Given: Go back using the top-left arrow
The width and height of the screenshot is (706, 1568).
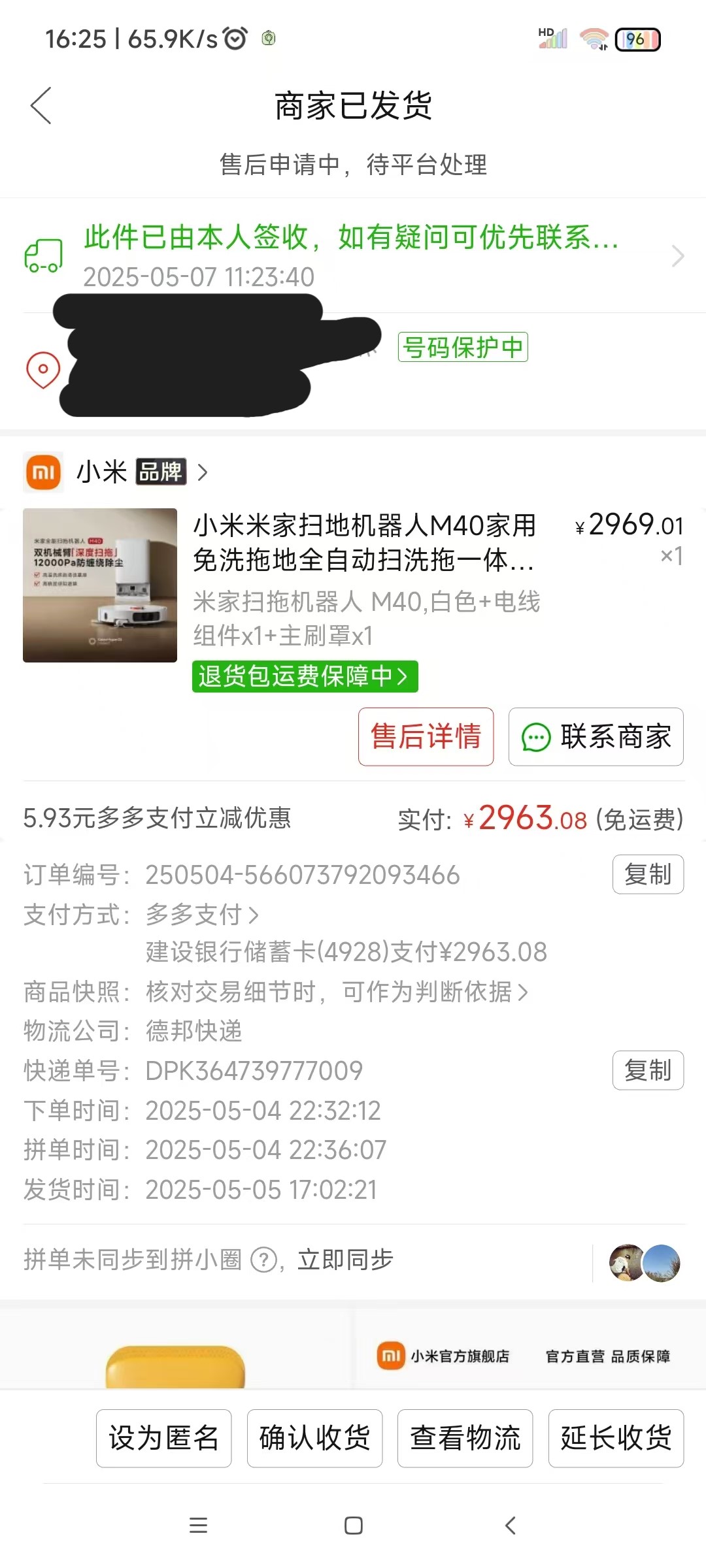Looking at the screenshot, I should click(41, 106).
